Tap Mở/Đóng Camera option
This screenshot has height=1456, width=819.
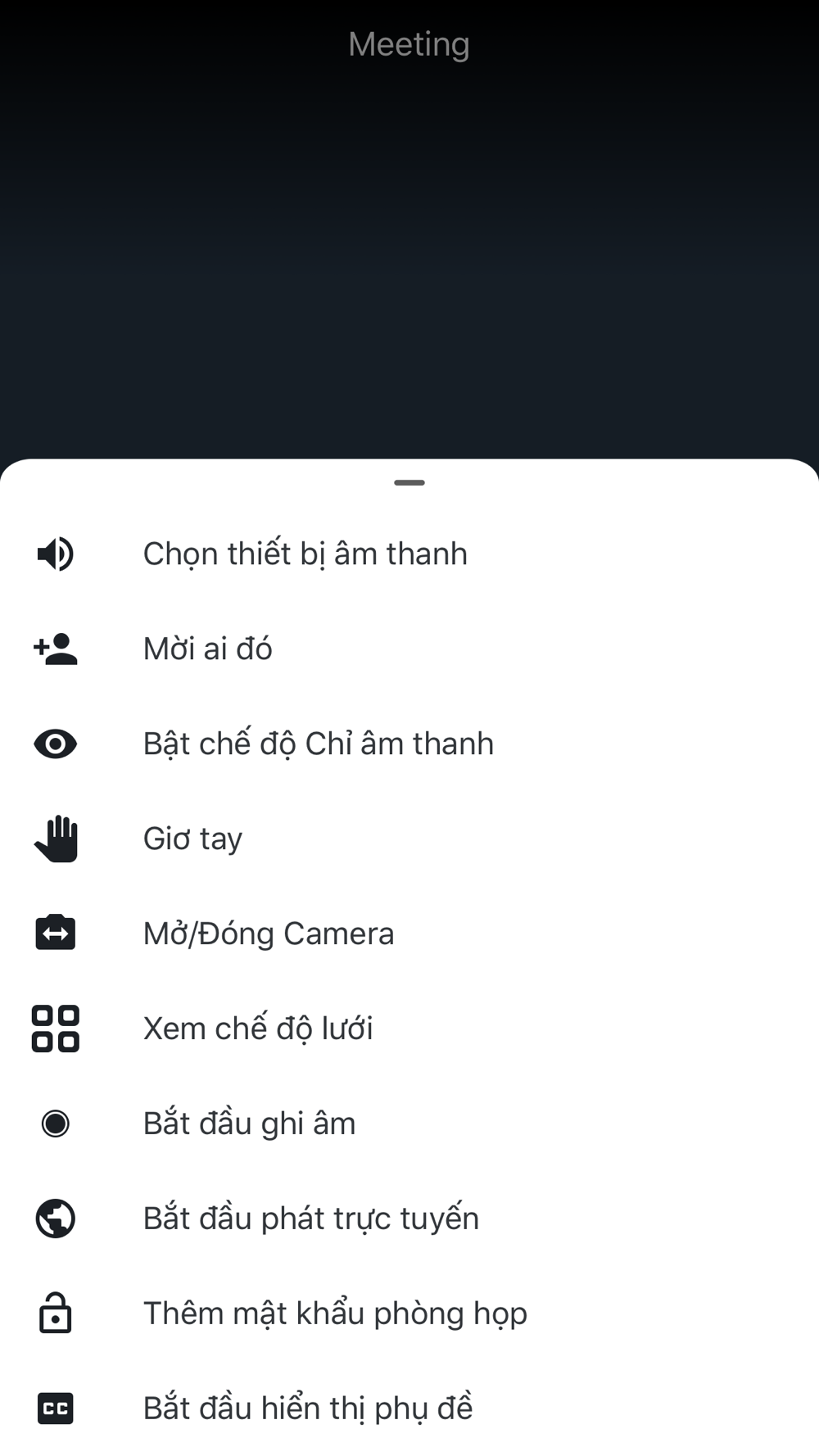[x=409, y=934]
